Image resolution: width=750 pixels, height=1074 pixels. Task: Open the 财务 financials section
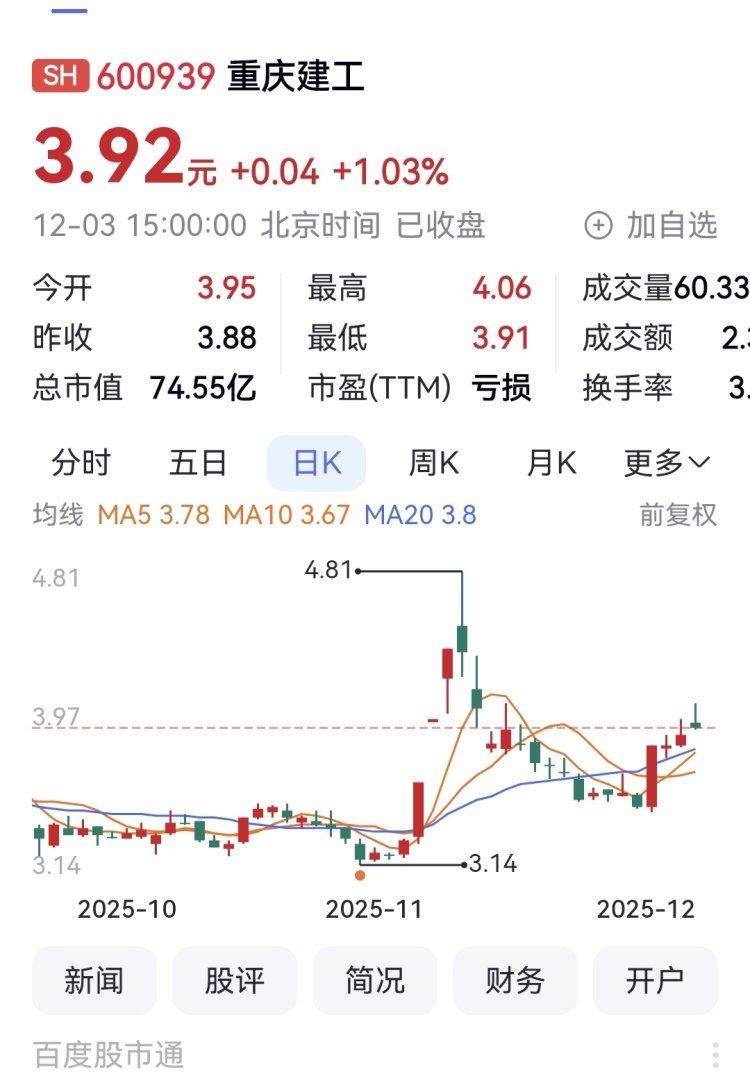[x=515, y=981]
